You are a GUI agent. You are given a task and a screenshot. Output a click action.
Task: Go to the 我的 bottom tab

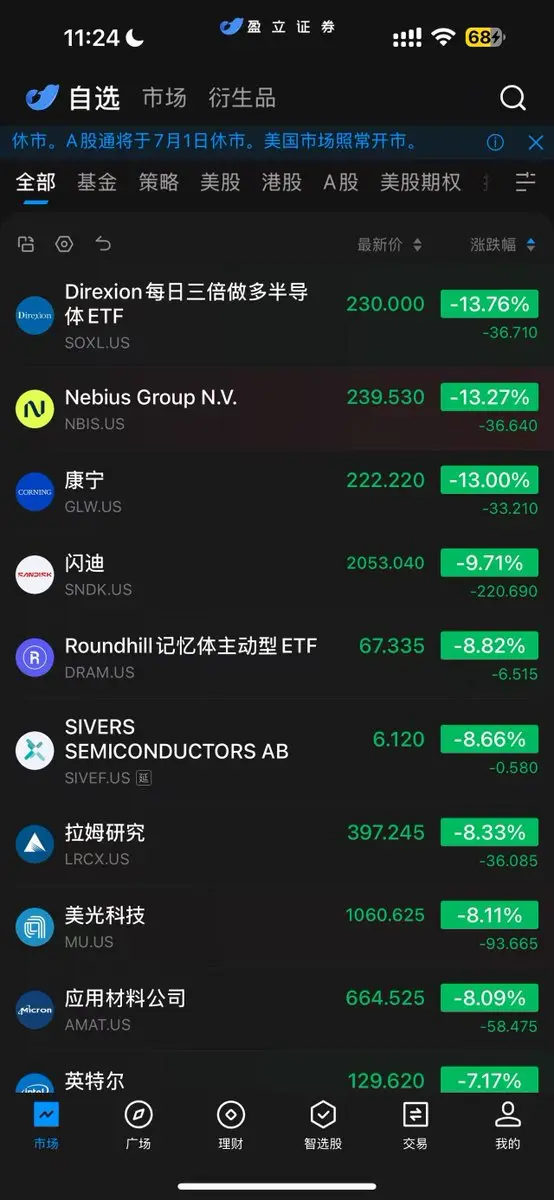[x=508, y=1126]
